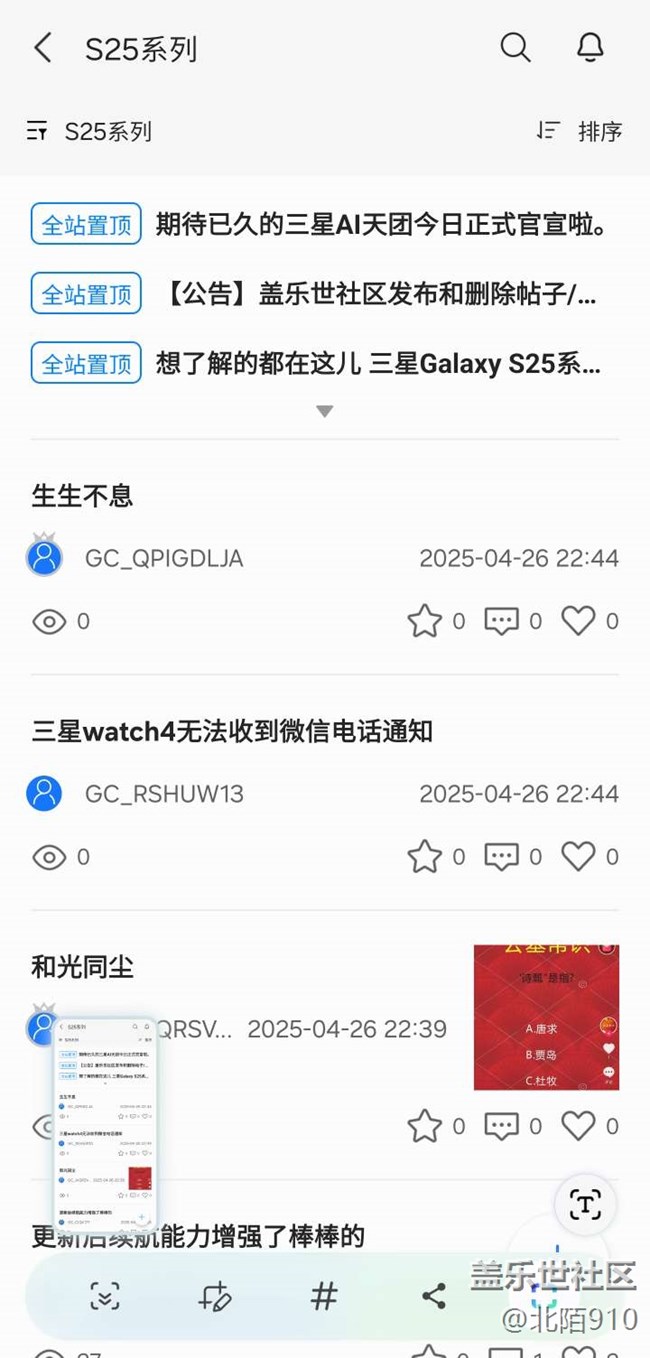The height and width of the screenshot is (1358, 650).
Task: Open the 三星watch4无法收到微信电话通知 post
Action: [x=232, y=731]
